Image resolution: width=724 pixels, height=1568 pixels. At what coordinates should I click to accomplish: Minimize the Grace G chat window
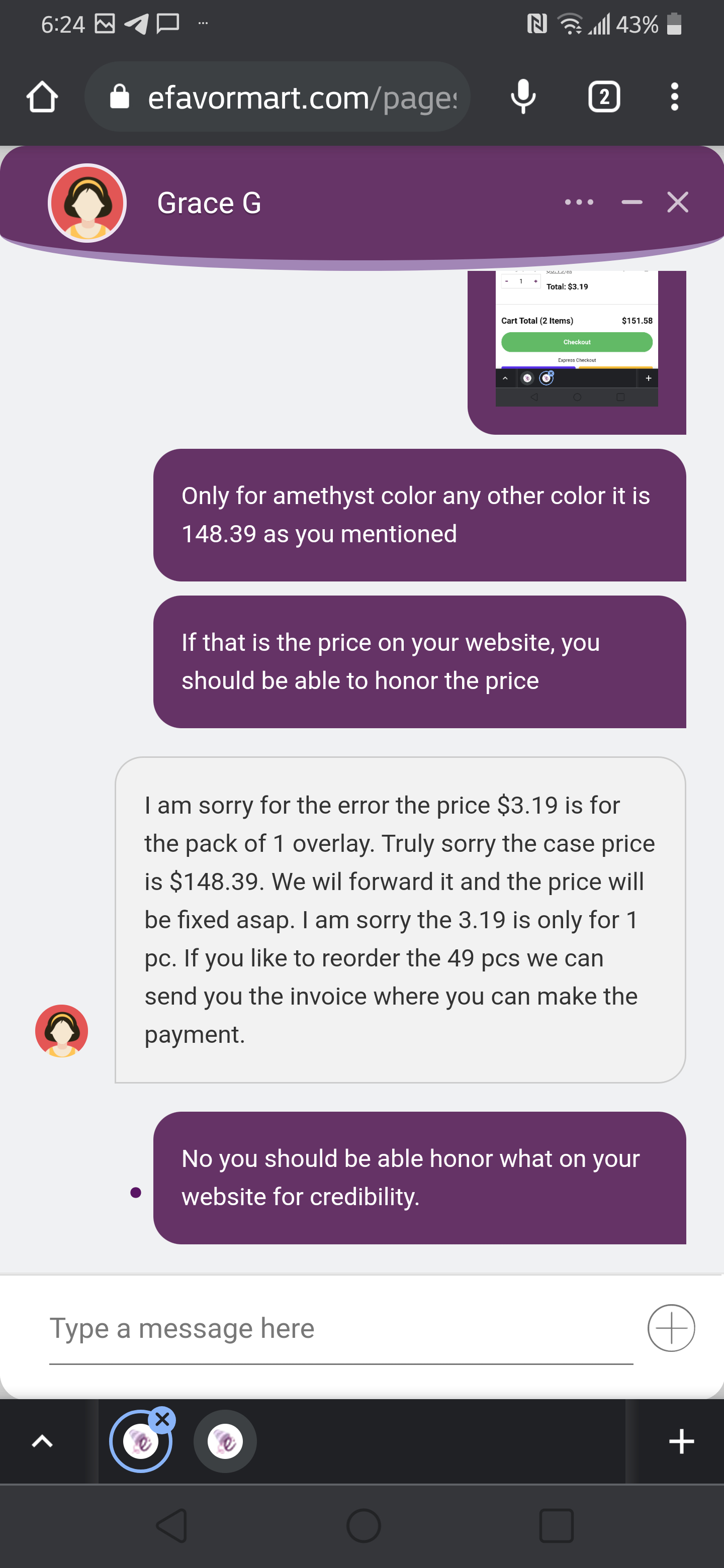coord(631,202)
